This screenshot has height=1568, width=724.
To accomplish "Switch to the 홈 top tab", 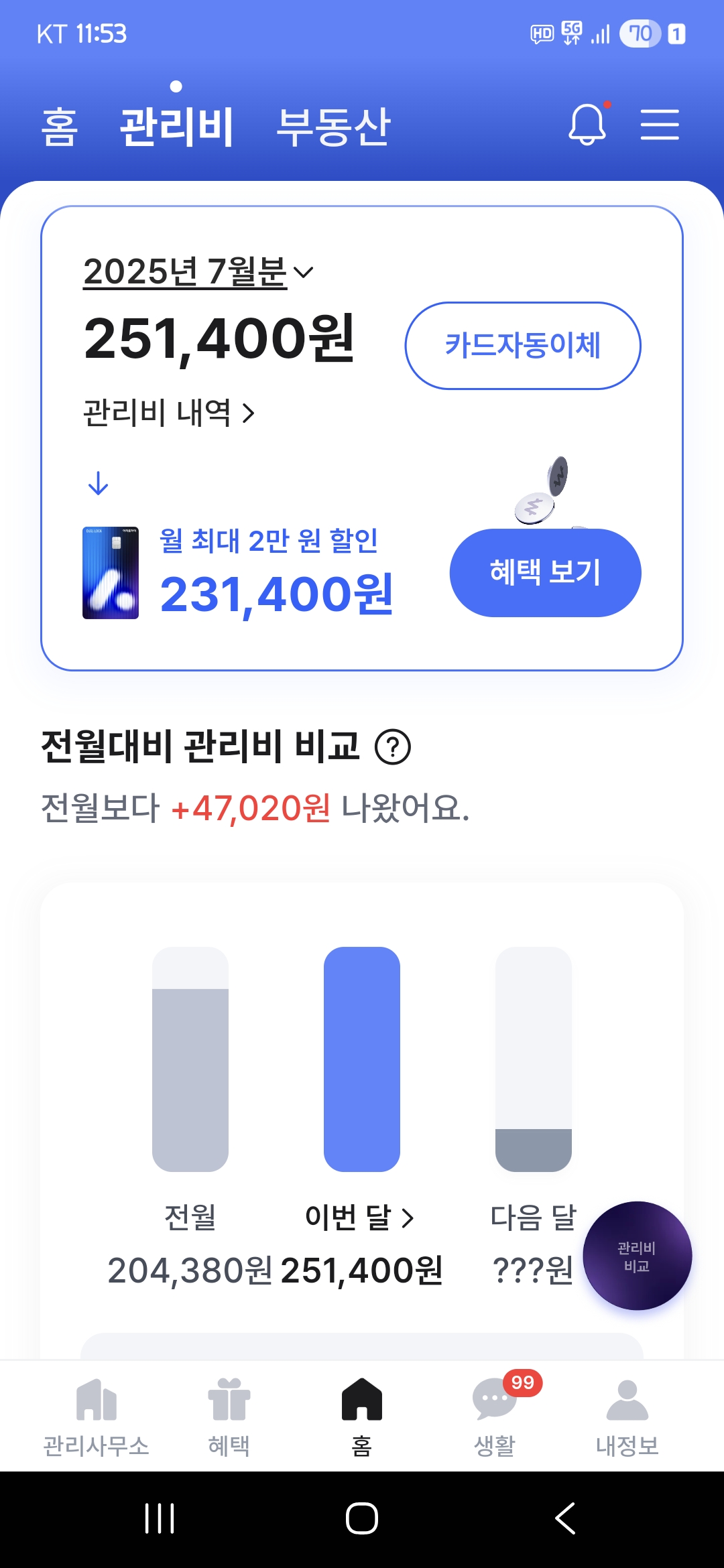I will [x=60, y=126].
